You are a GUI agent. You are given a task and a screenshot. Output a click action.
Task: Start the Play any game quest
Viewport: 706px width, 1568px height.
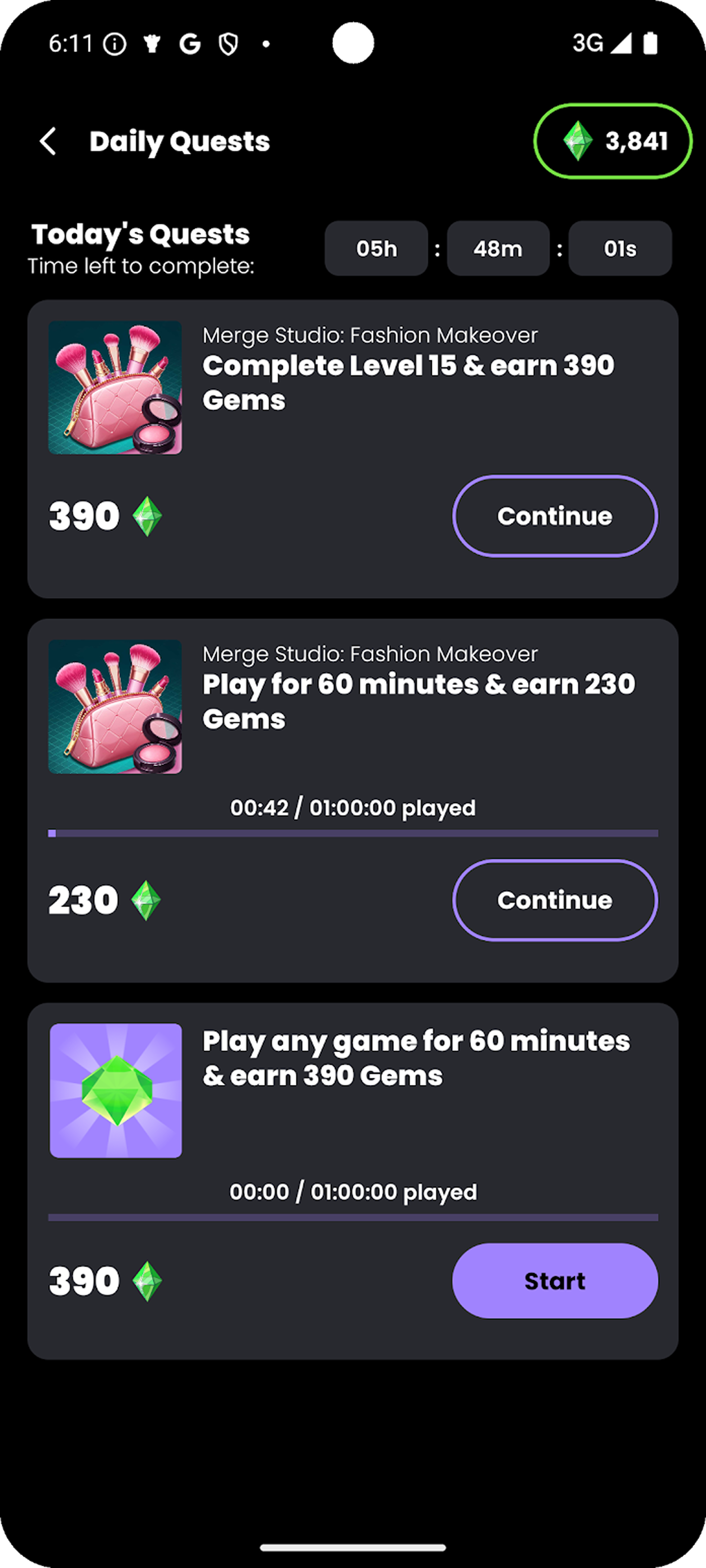[555, 1281]
